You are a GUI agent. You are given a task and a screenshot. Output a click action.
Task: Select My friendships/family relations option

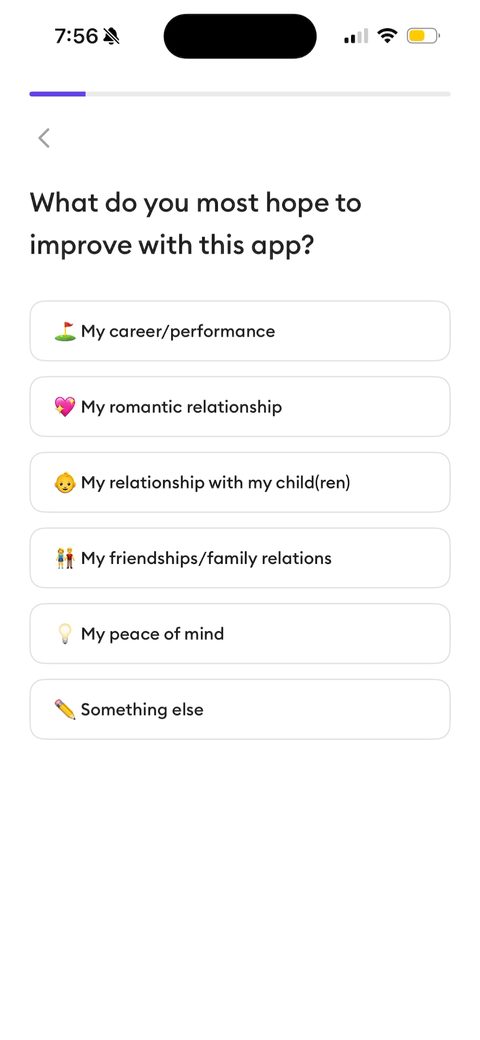pyautogui.click(x=240, y=558)
